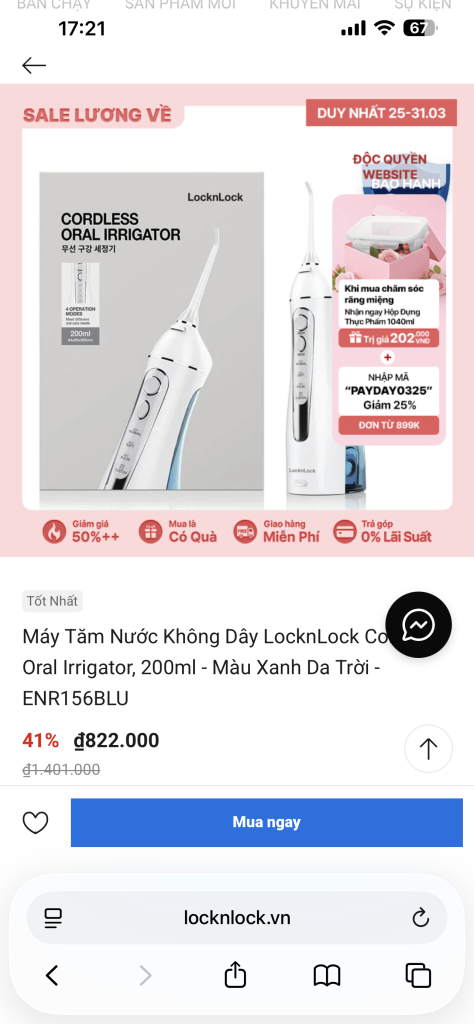Navigate back in Safari's bottom toolbar
This screenshot has height=1024, width=474.
pyautogui.click(x=52, y=976)
